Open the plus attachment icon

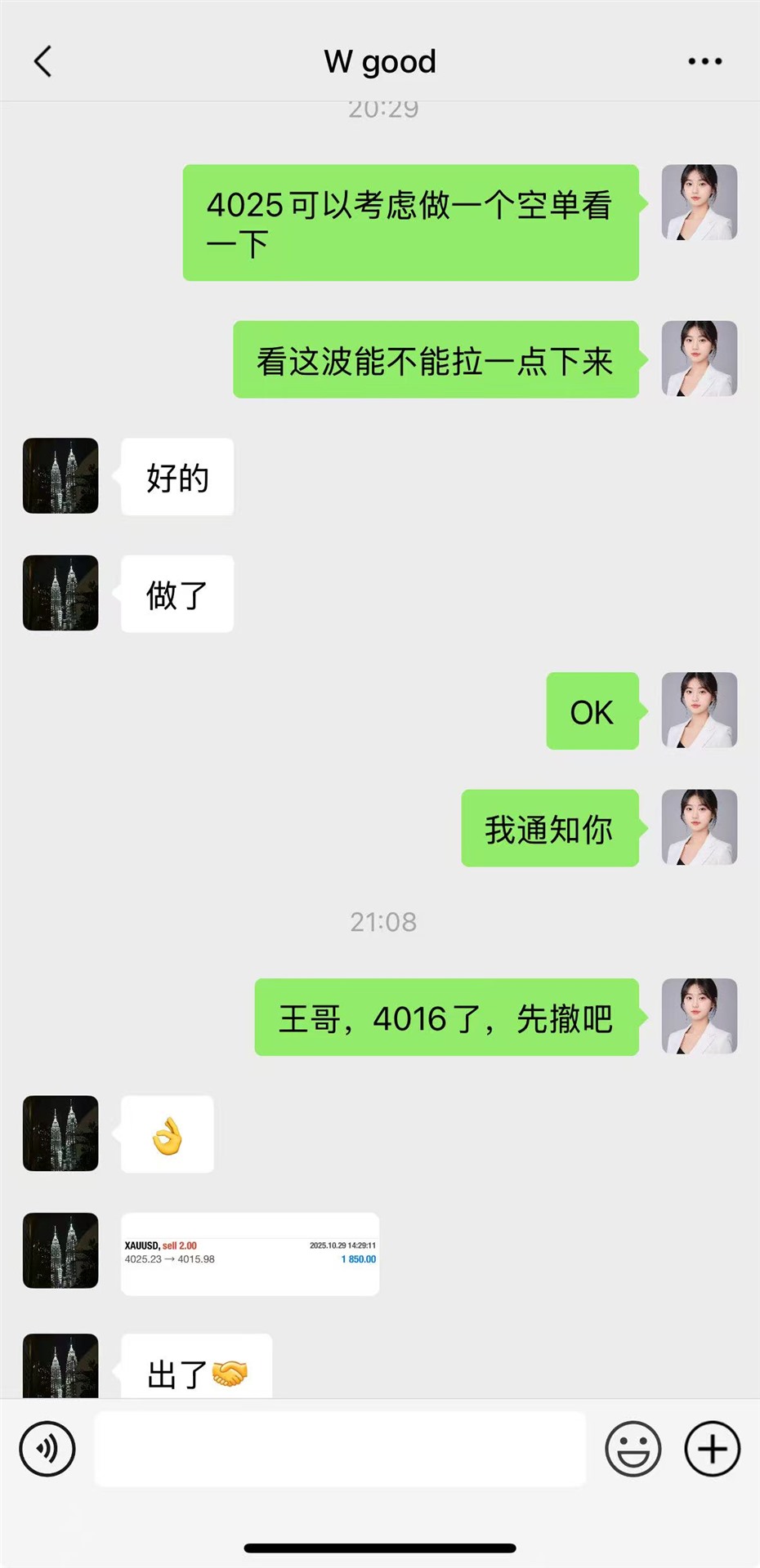[710, 1448]
